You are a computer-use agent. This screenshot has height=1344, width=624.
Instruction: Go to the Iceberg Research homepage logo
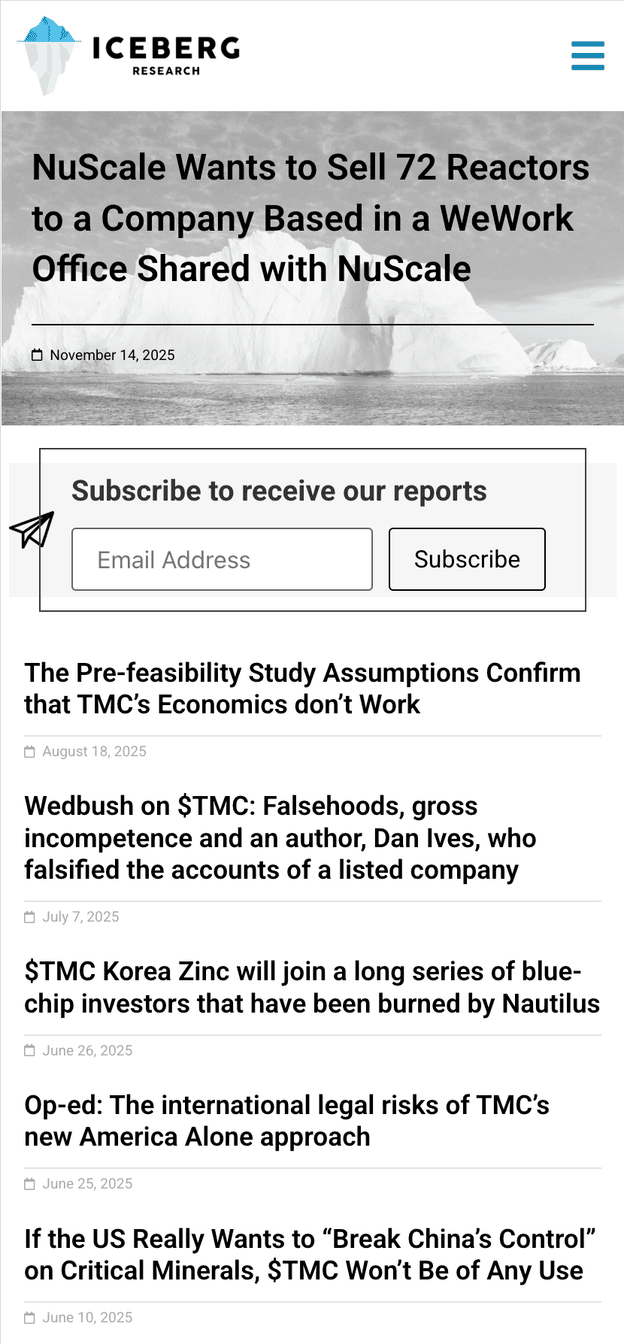(x=130, y=55)
